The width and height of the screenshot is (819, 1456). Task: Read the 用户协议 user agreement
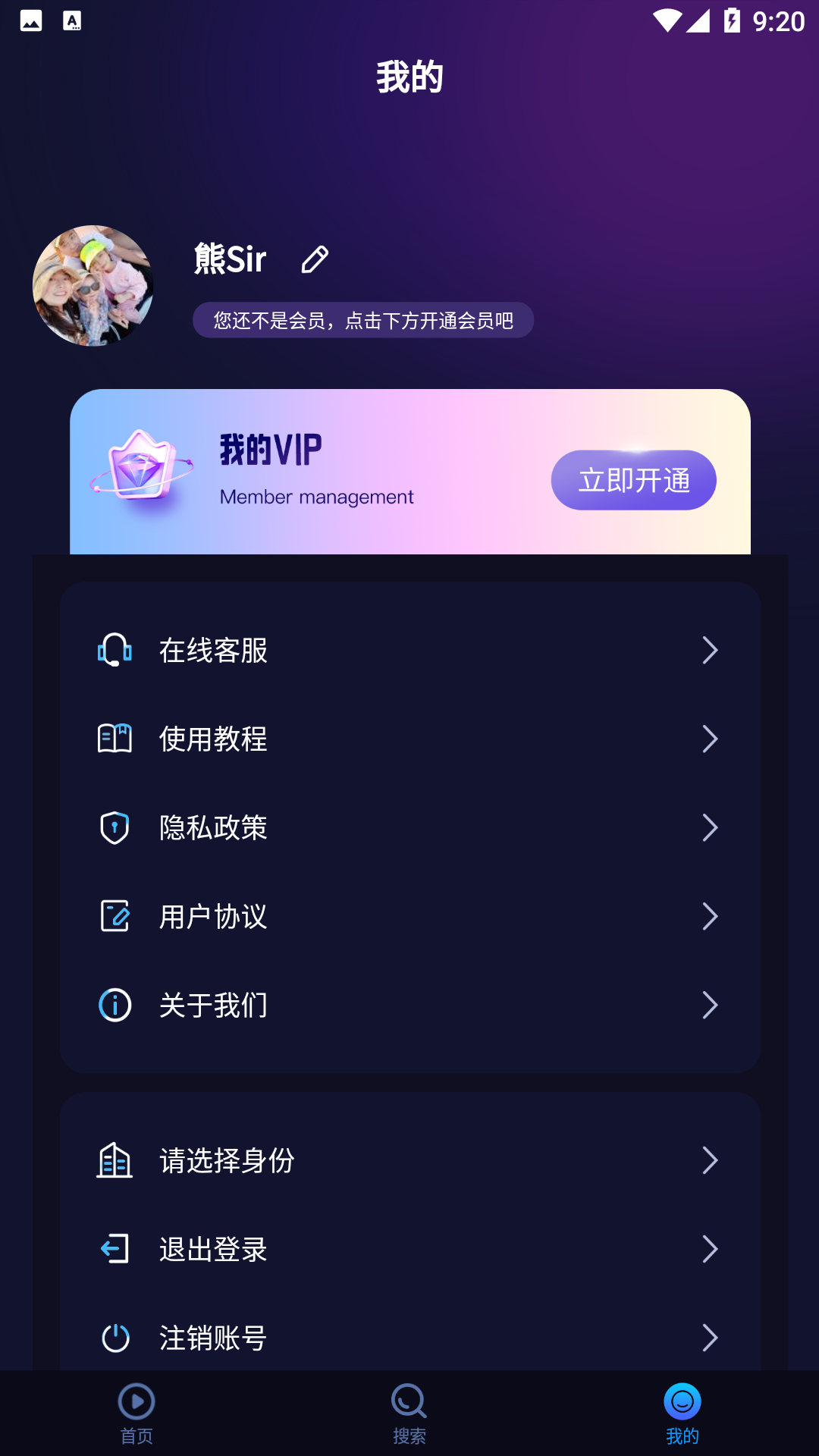tap(409, 916)
